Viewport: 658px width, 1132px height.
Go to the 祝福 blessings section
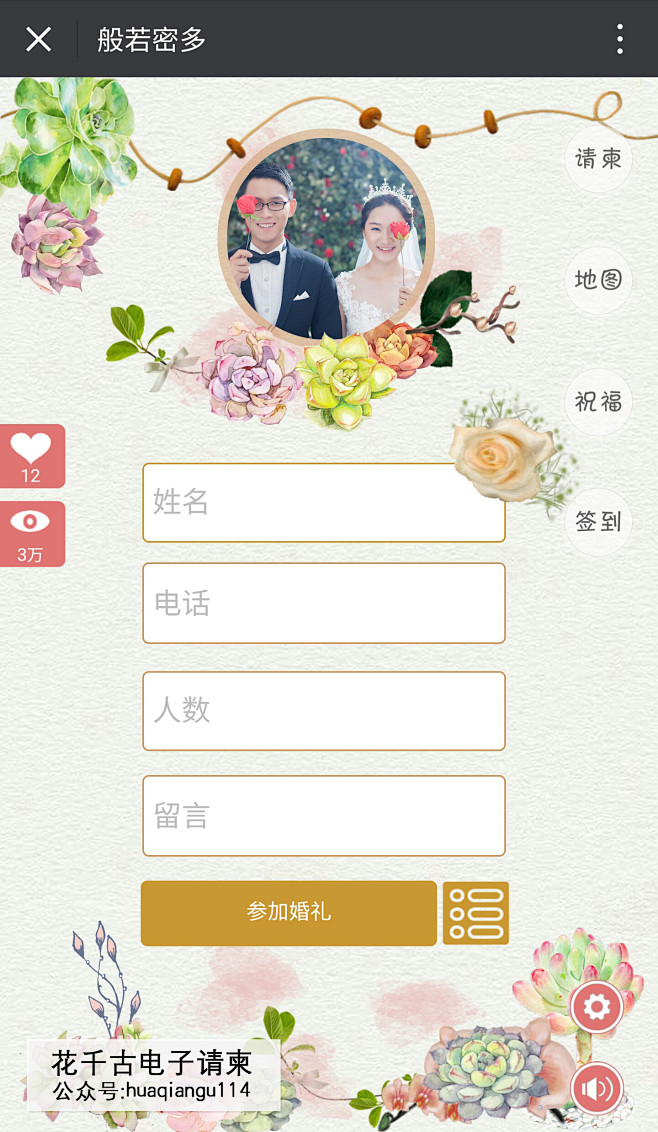(598, 401)
